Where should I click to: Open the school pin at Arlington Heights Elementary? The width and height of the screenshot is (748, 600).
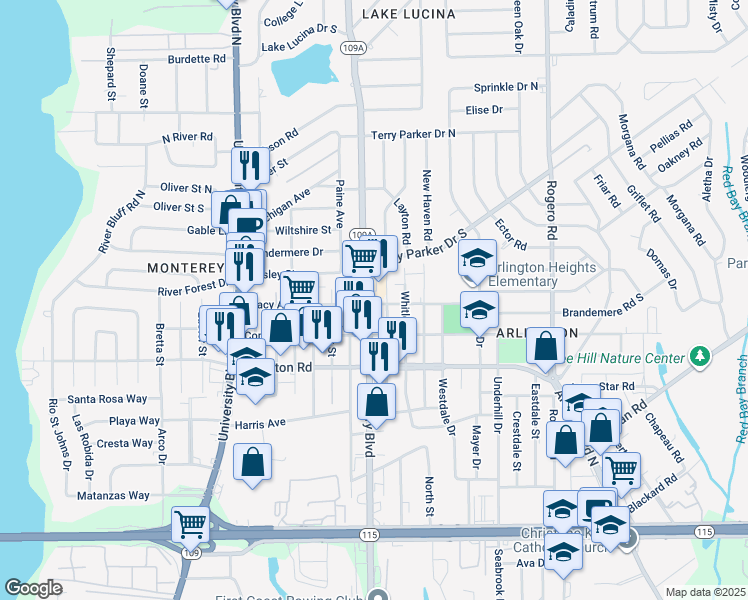click(x=478, y=259)
